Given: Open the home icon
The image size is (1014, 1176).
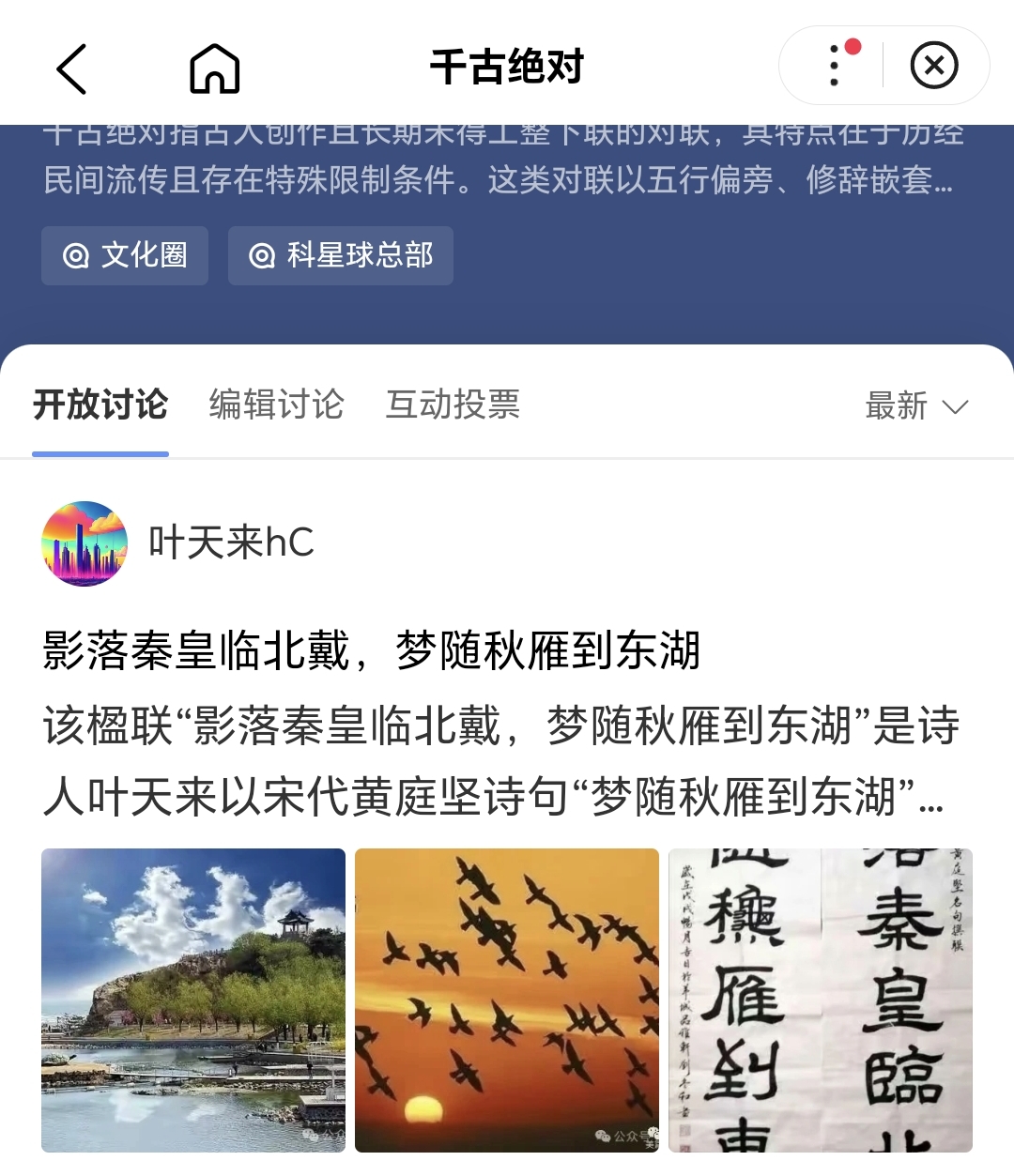Looking at the screenshot, I should [215, 69].
